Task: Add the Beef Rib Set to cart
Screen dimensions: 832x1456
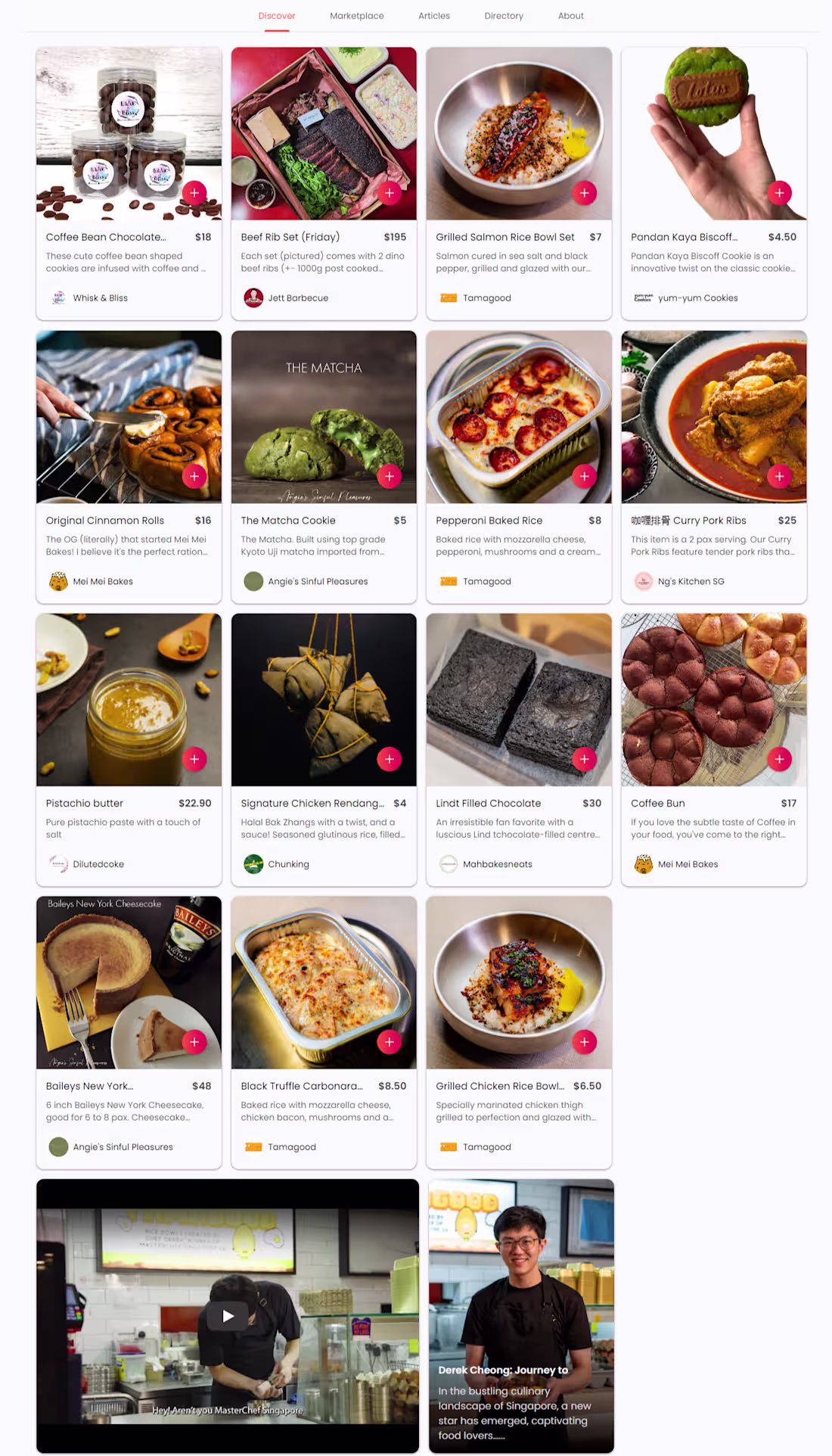Action: click(x=390, y=193)
